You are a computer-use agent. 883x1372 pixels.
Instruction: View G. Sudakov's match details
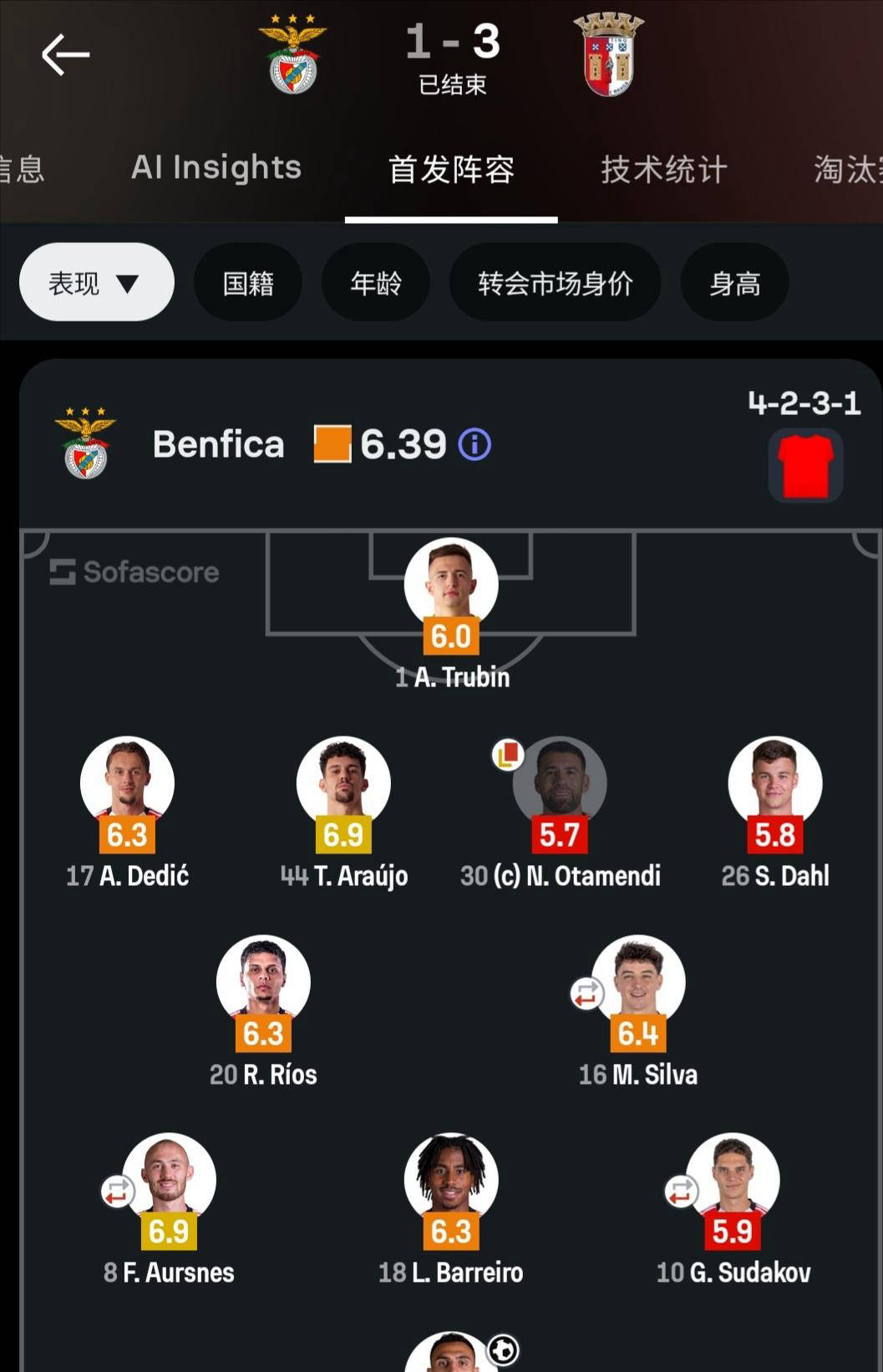(733, 1180)
